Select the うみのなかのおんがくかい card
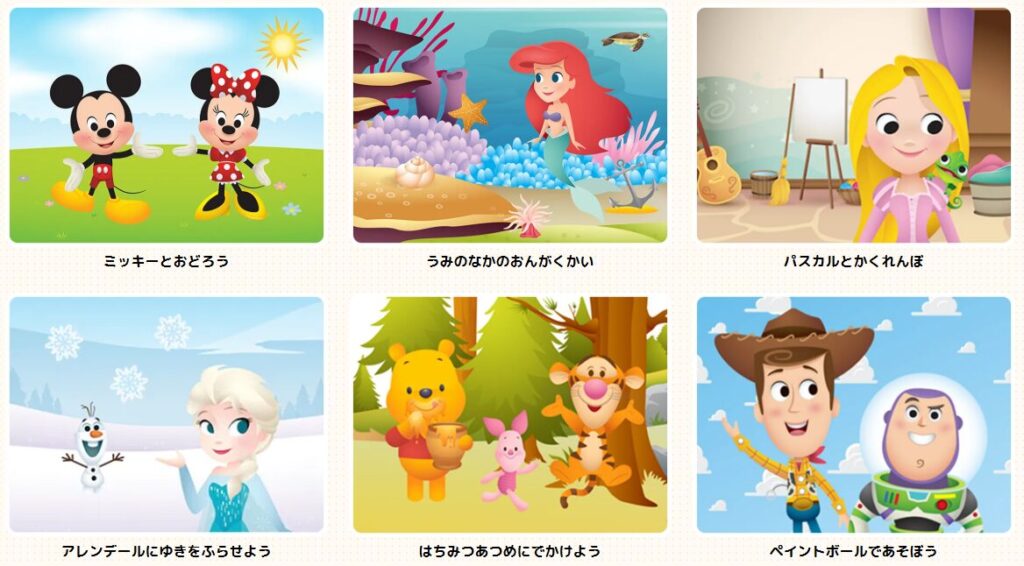Screen dimensions: 1024x566 click(509, 126)
